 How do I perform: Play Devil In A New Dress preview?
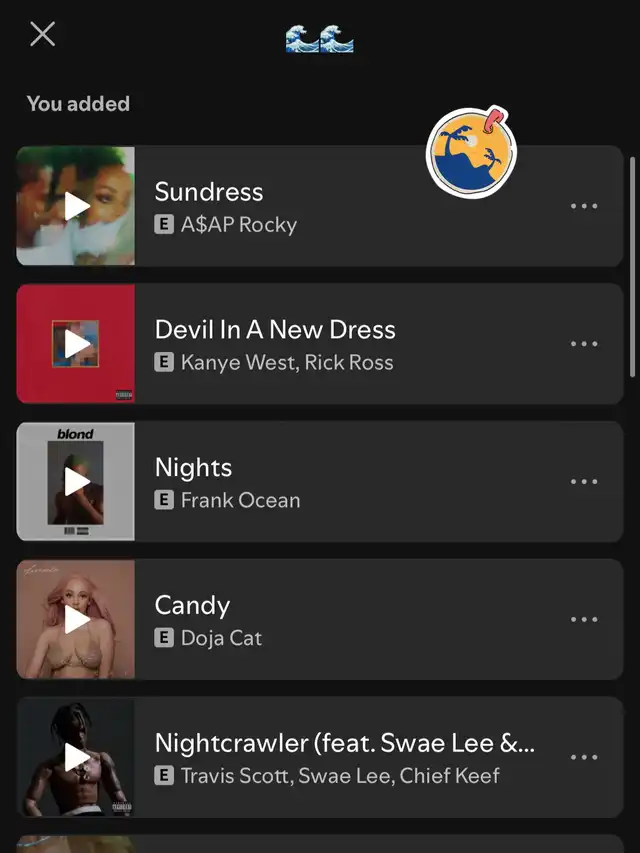[x=77, y=344]
